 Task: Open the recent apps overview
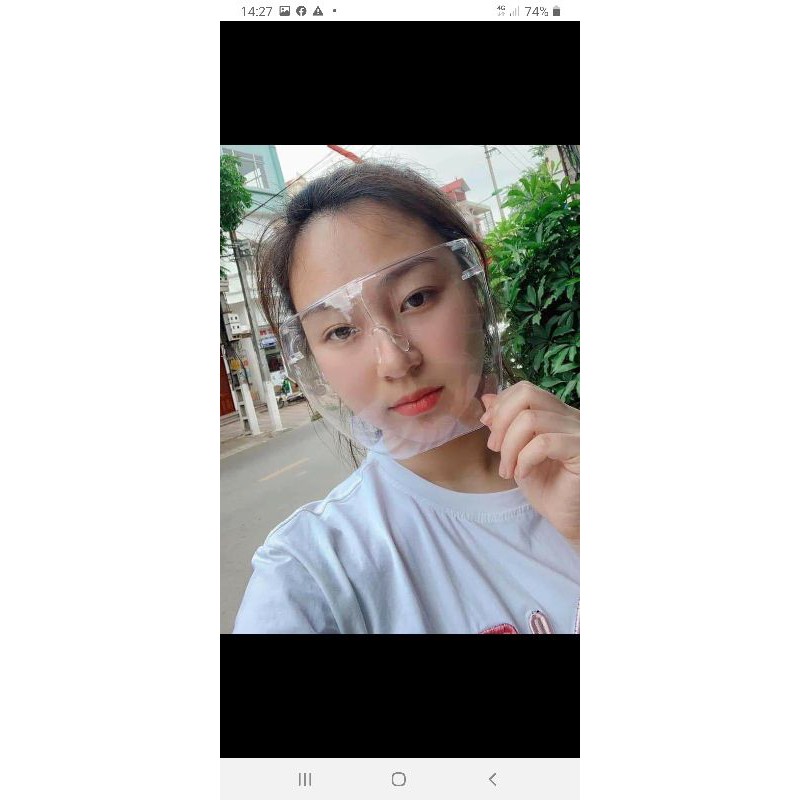(305, 779)
